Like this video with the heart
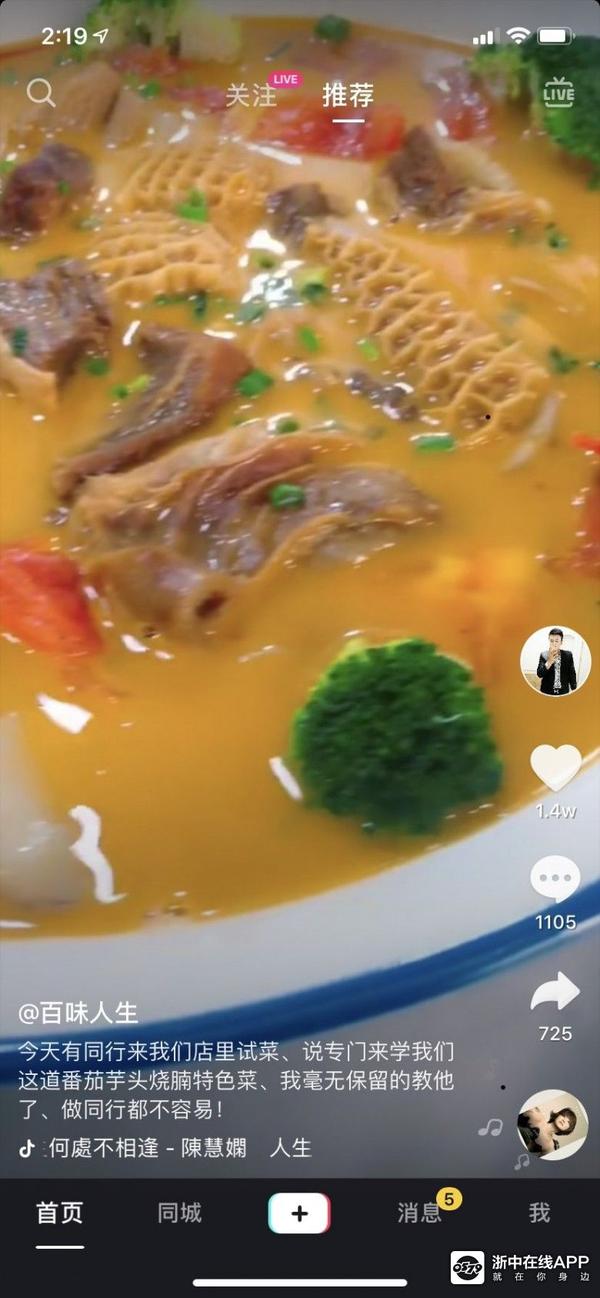 555,768
